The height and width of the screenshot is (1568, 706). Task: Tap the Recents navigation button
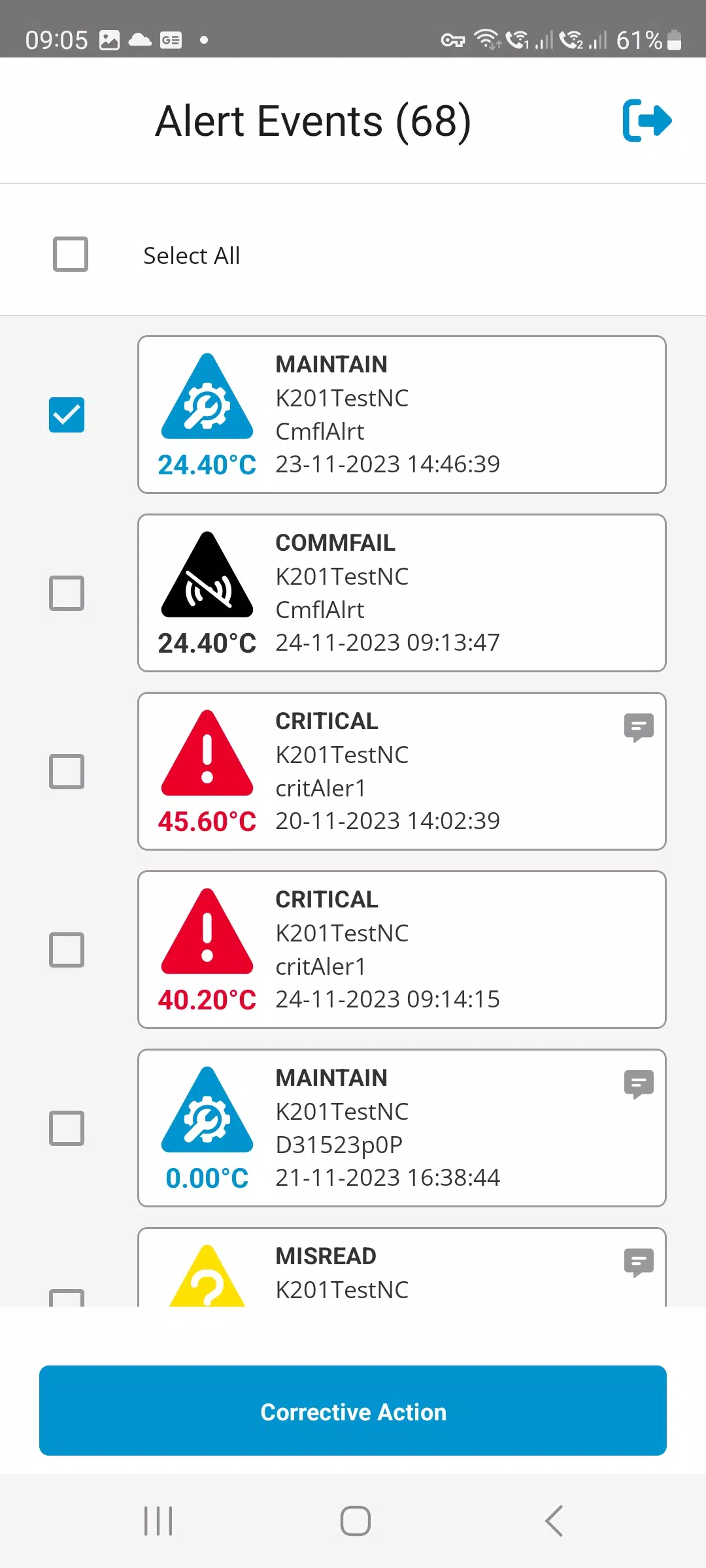[158, 1520]
